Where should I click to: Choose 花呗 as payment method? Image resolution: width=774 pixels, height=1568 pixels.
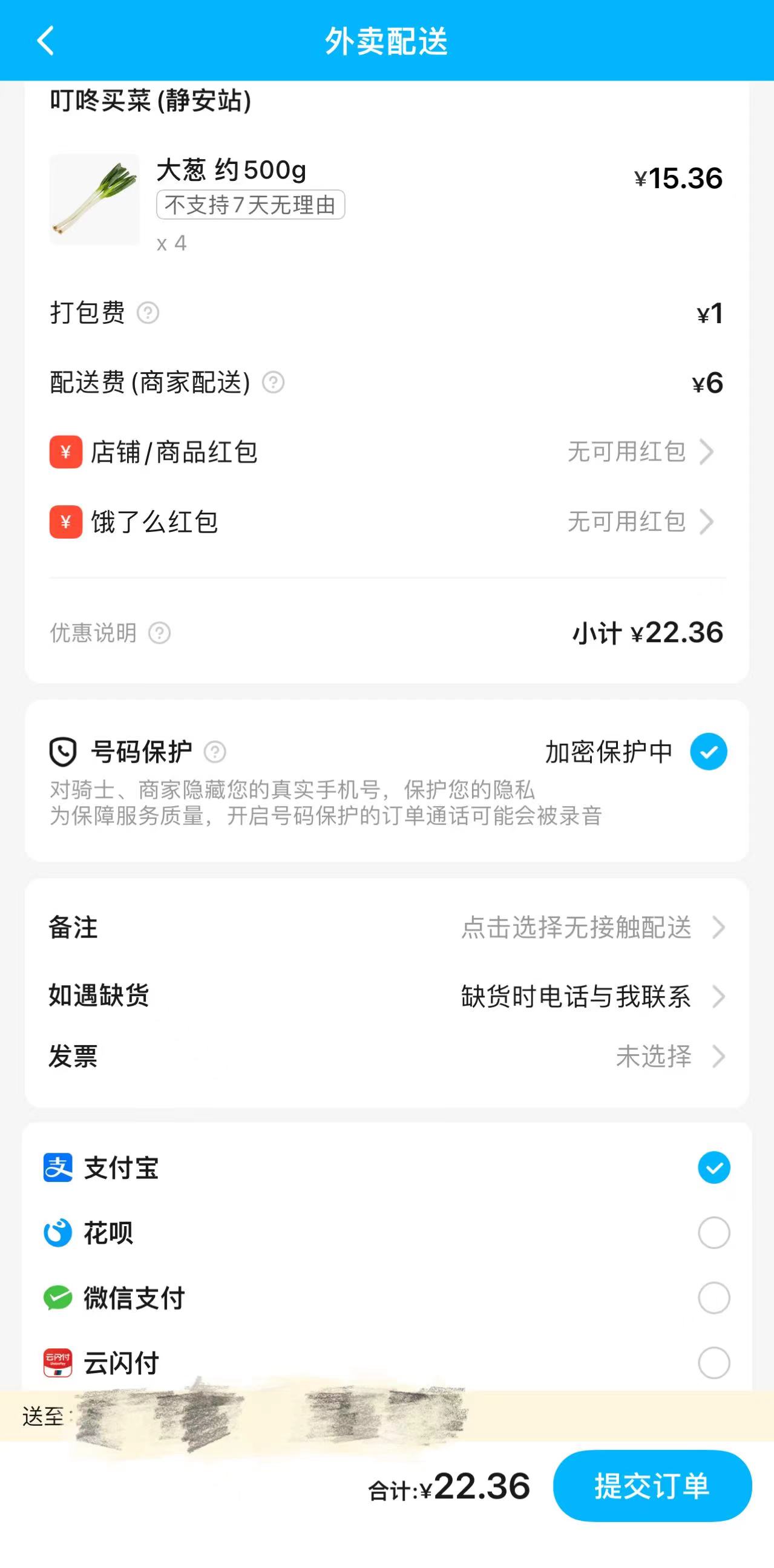(x=713, y=1233)
